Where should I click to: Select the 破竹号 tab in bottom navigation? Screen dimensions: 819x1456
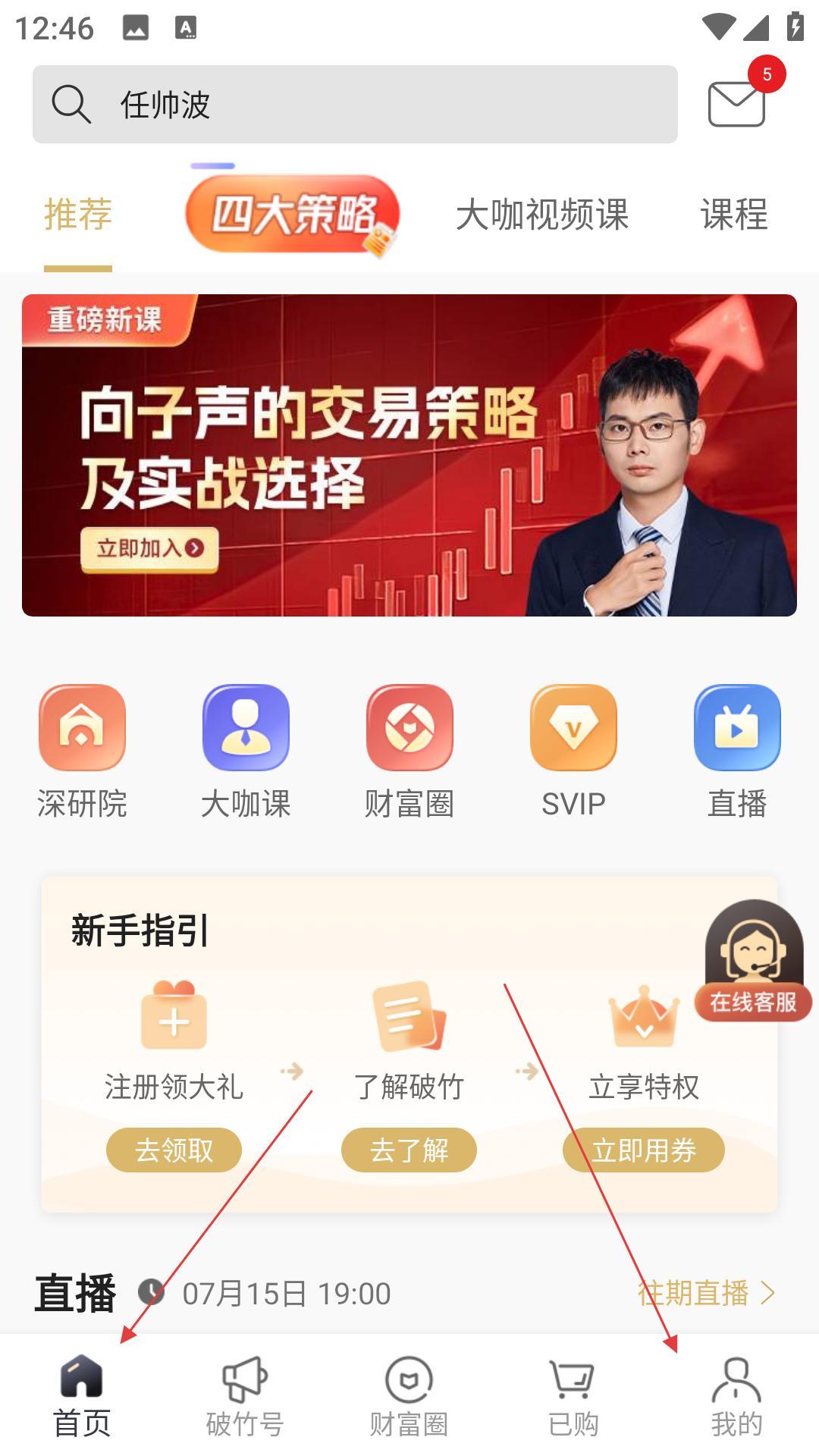tap(246, 1395)
